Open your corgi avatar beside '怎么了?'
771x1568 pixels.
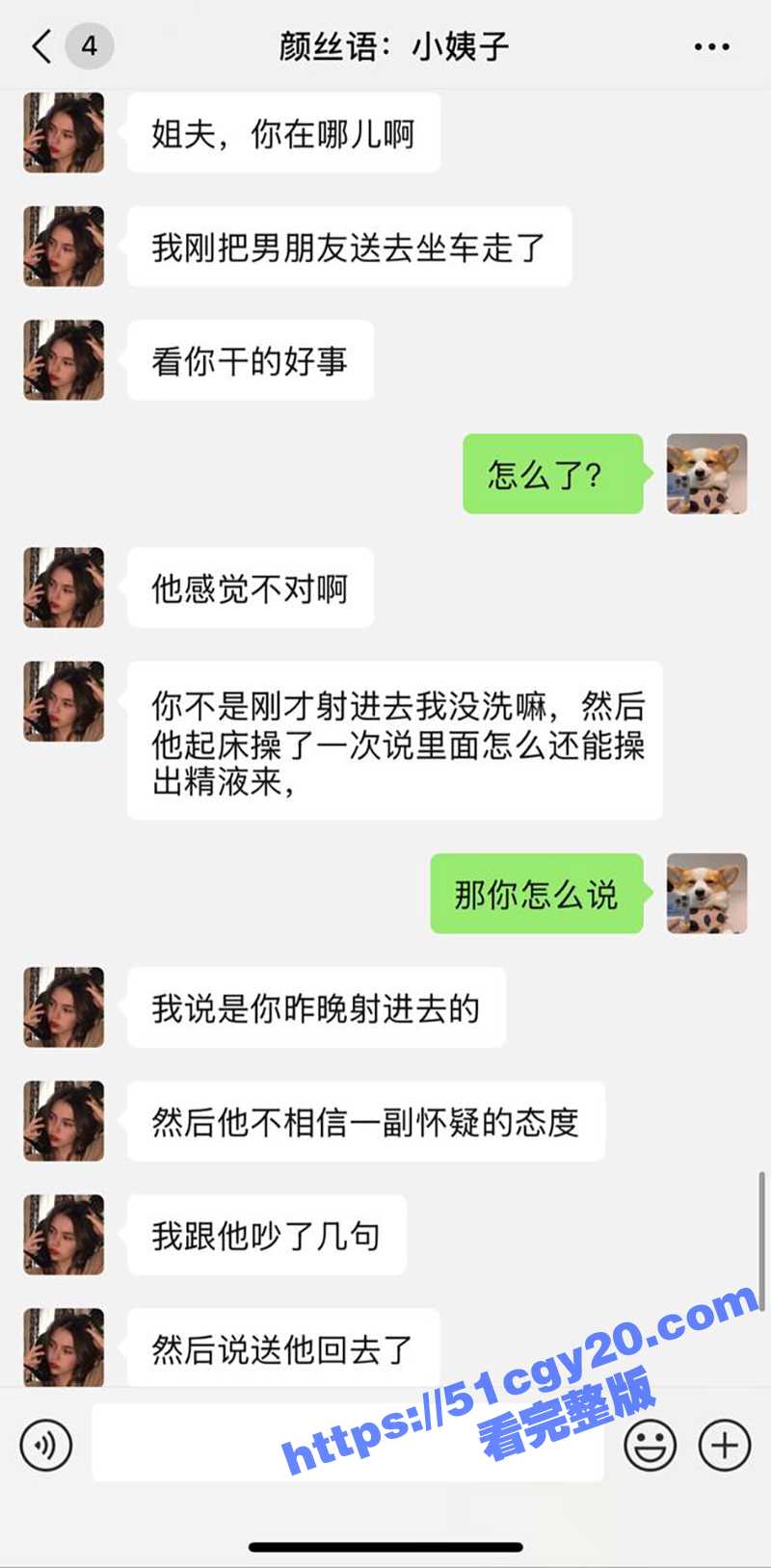coord(706,473)
